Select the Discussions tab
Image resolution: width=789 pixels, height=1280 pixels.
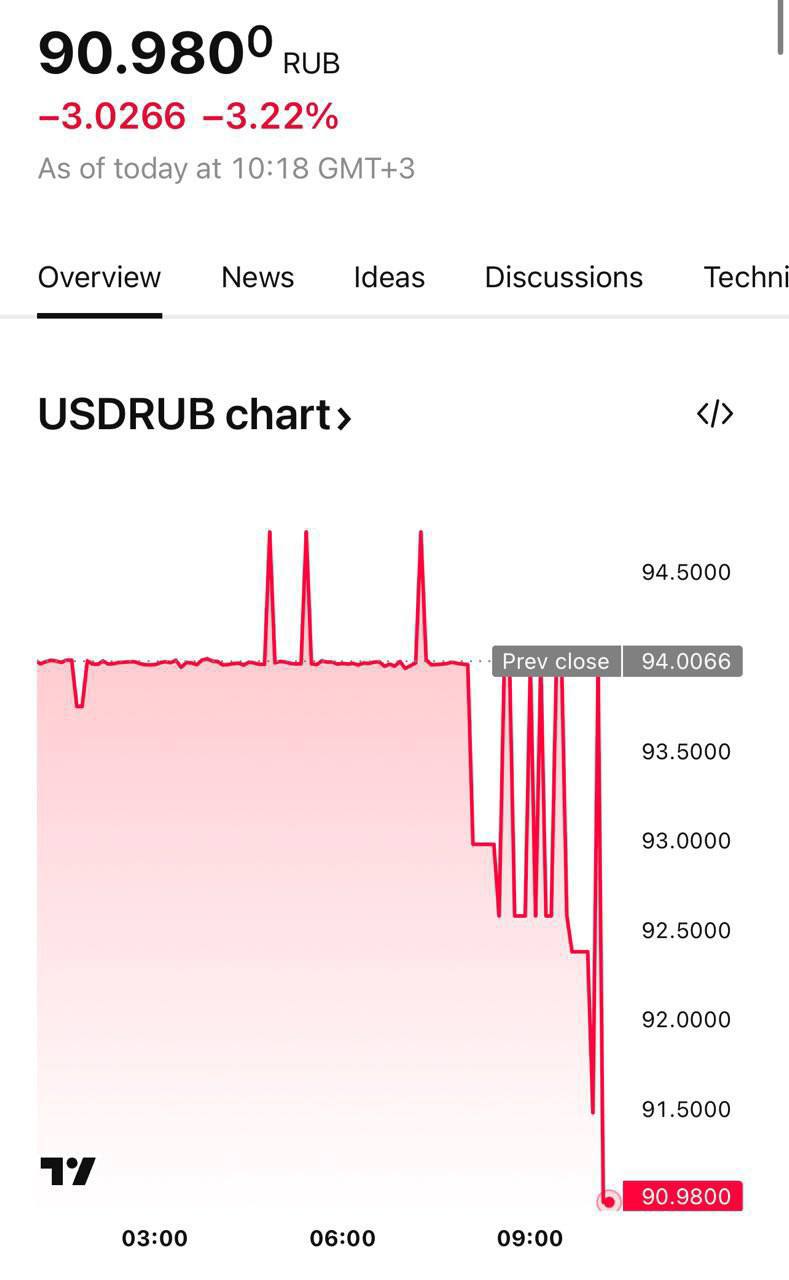563,277
